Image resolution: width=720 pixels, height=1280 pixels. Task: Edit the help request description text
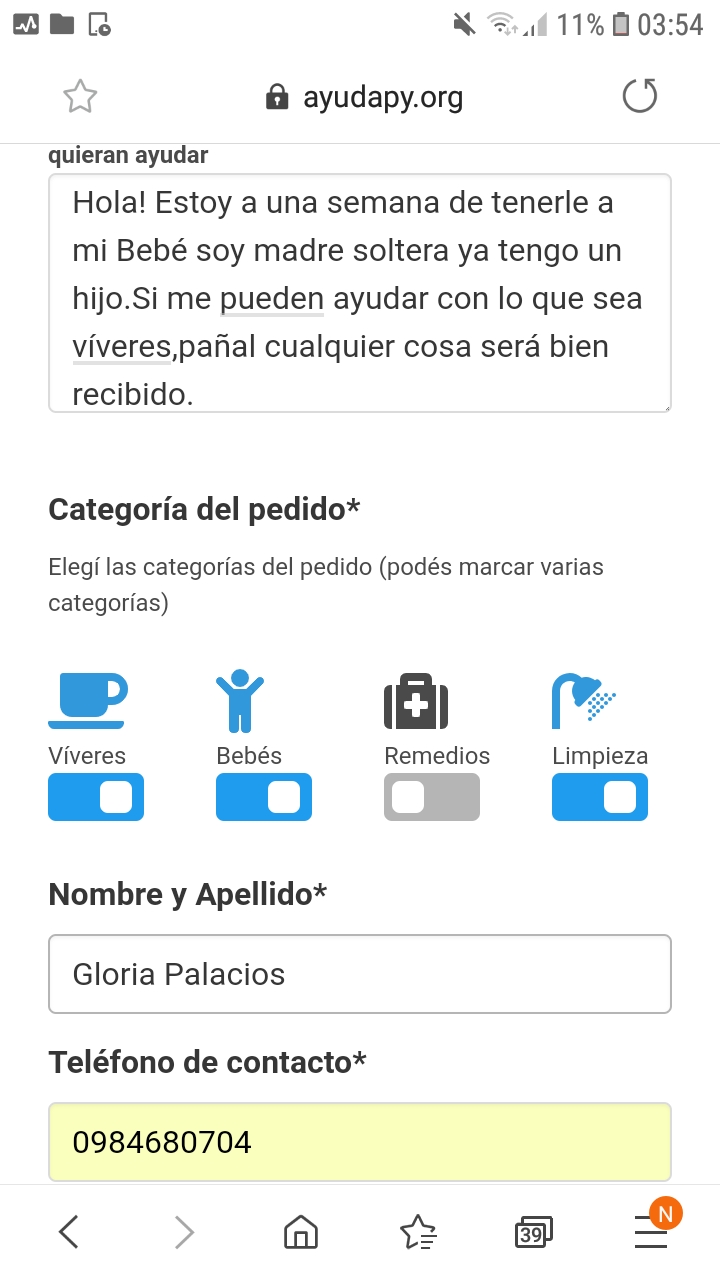(x=359, y=294)
